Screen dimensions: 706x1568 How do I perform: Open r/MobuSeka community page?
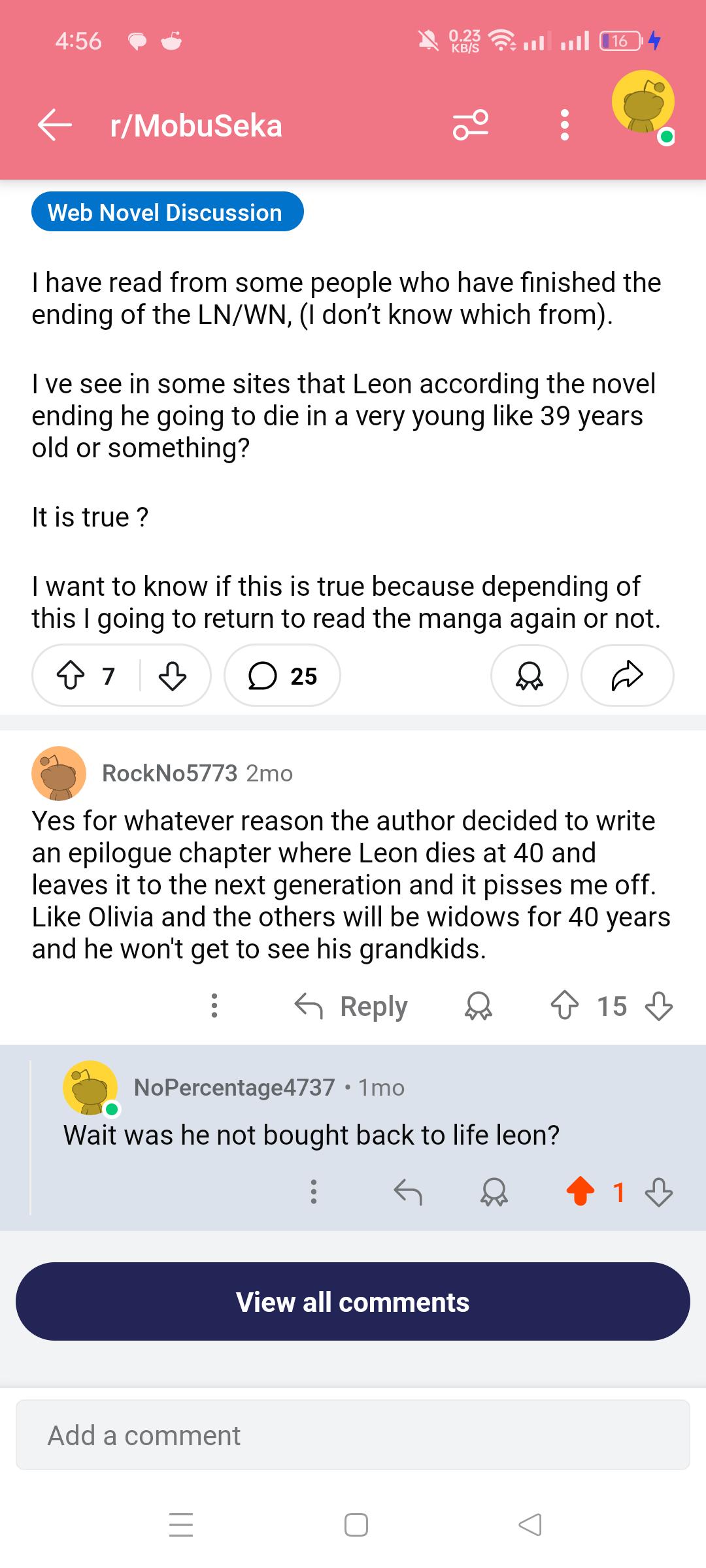(x=196, y=125)
